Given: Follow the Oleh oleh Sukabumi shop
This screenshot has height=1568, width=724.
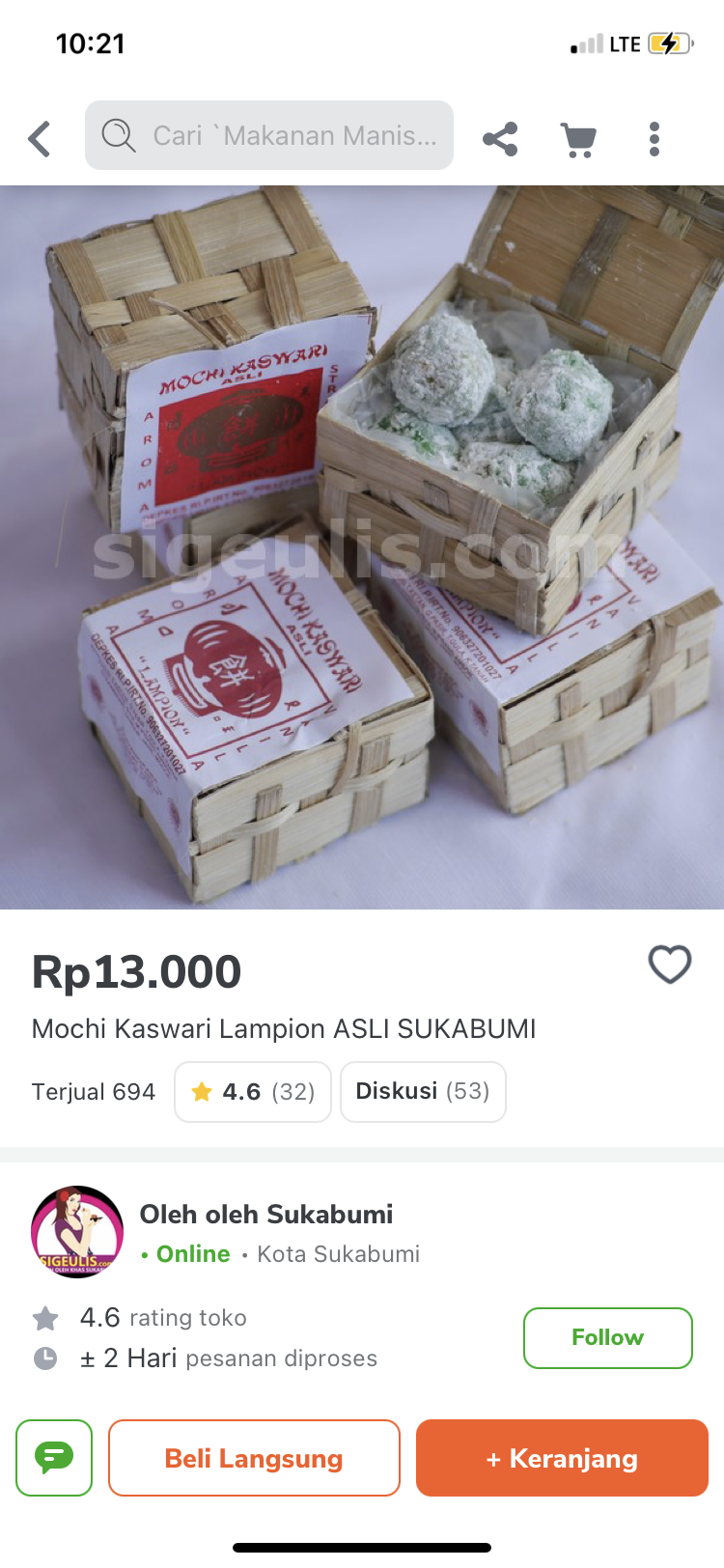Looking at the screenshot, I should coord(607,1337).
